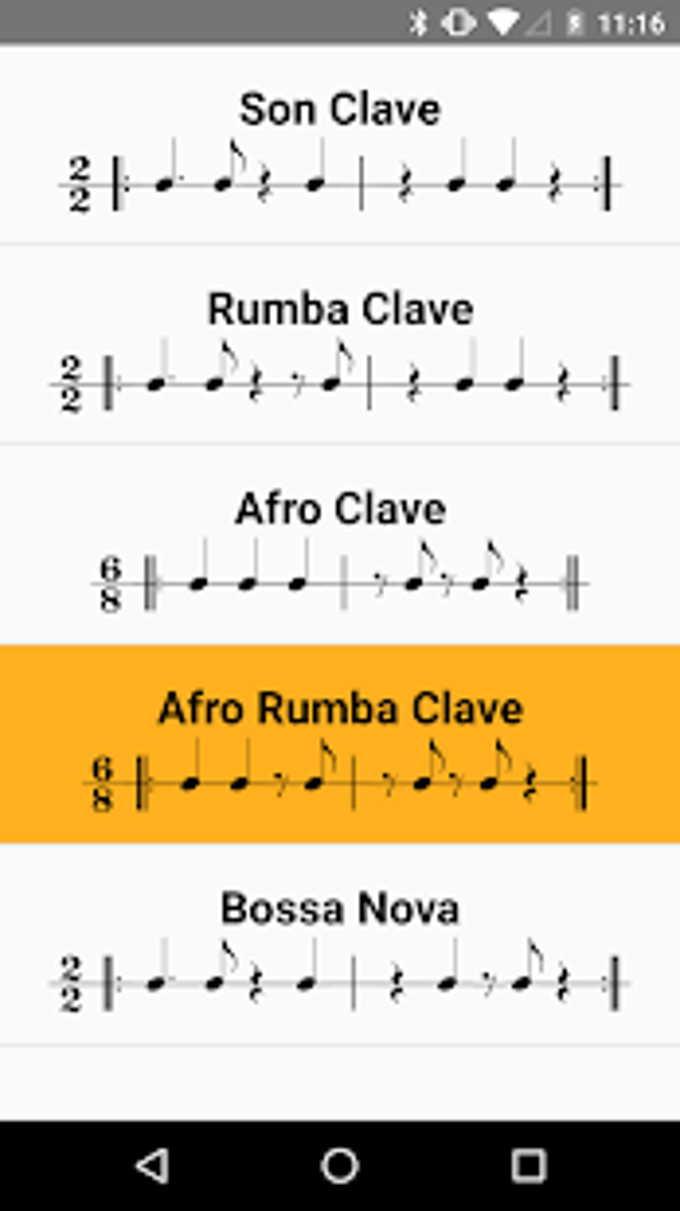
Task: Select the Son Clave rhythm
Action: (x=340, y=145)
